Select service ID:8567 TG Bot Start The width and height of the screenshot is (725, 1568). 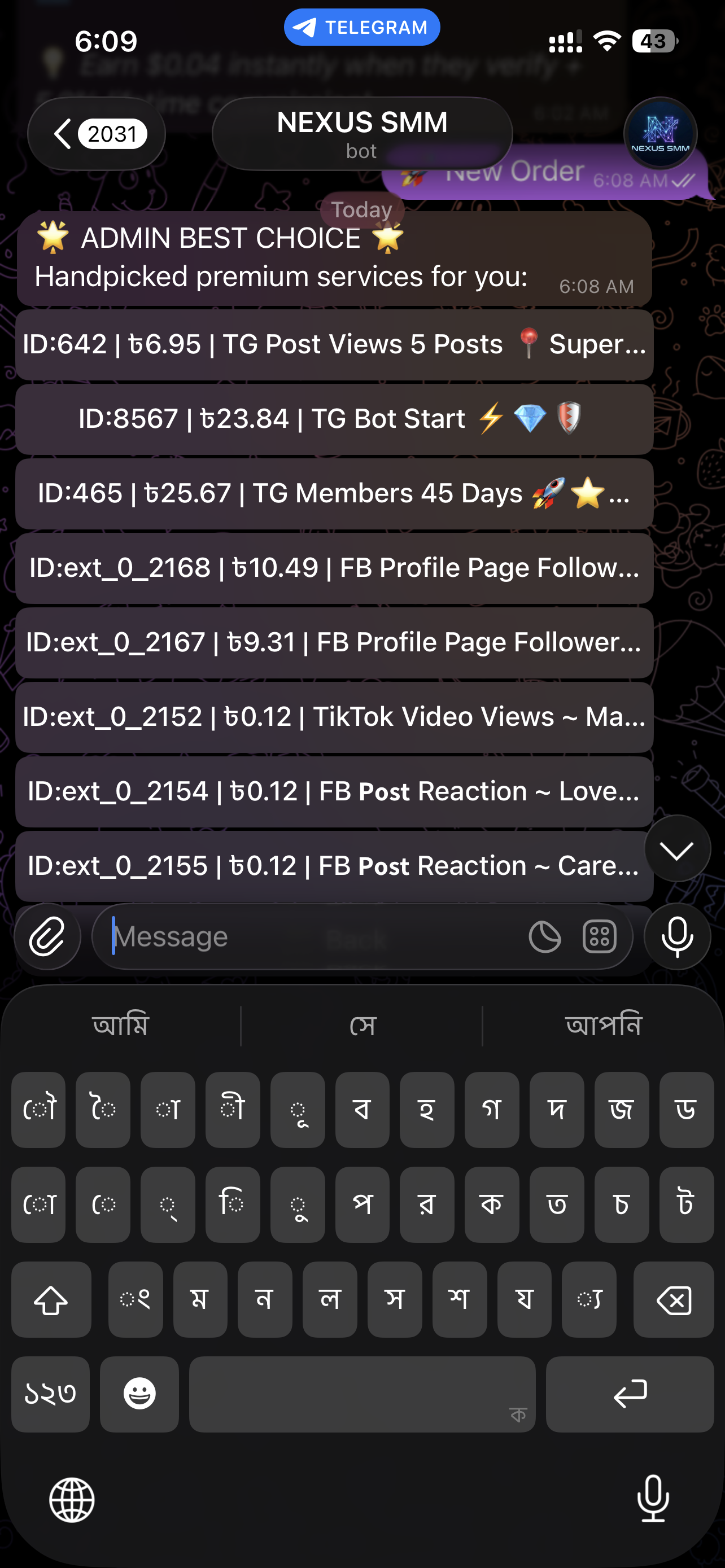coord(334,419)
